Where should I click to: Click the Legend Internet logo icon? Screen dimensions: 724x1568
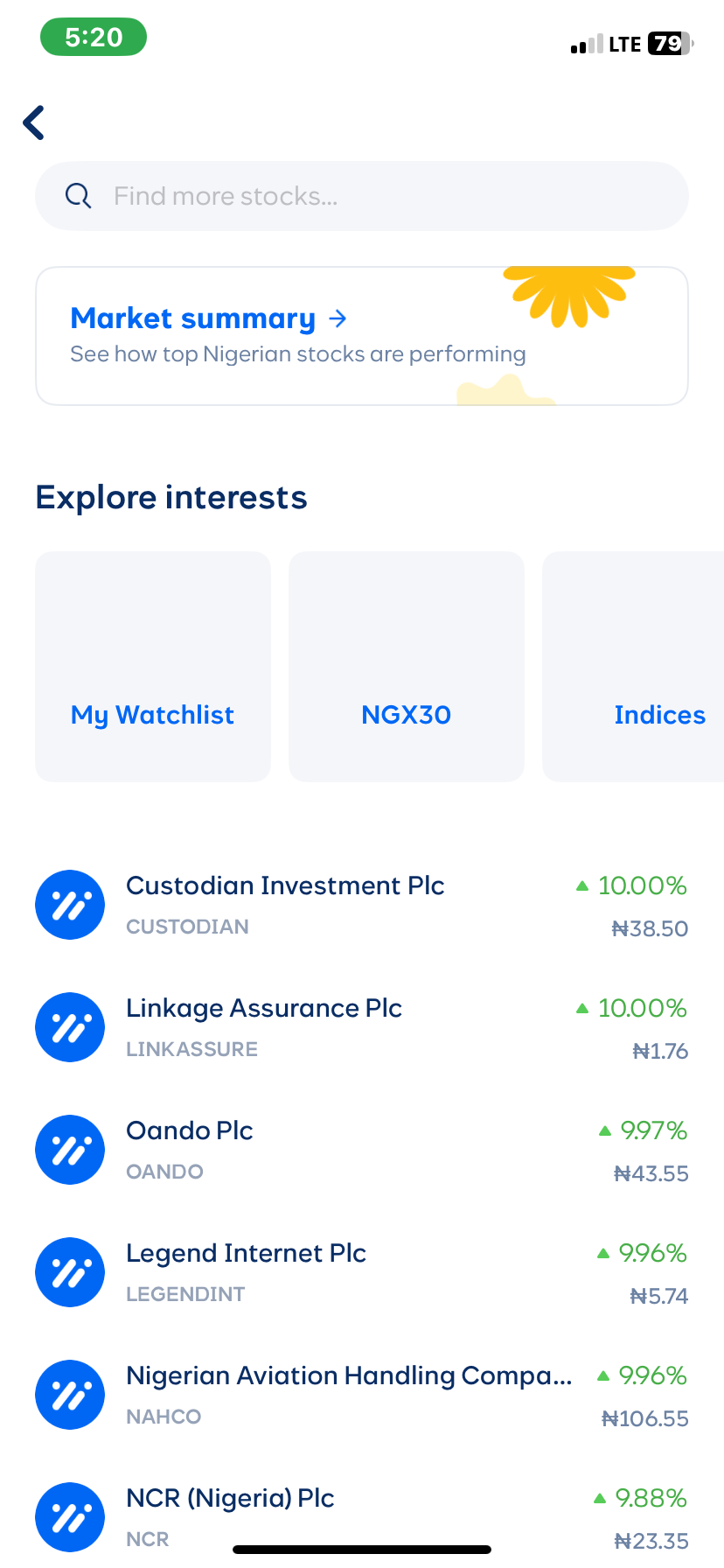[x=70, y=1272]
